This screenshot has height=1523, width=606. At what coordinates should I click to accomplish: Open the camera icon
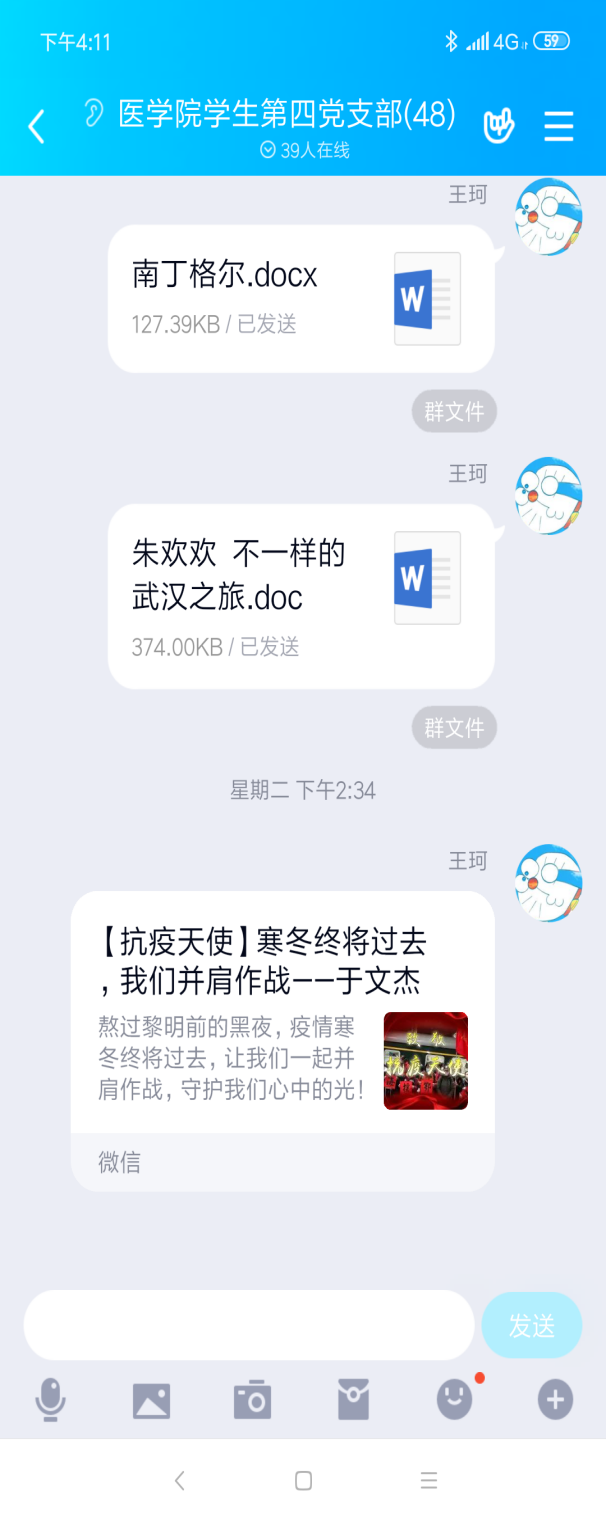pyautogui.click(x=252, y=1400)
